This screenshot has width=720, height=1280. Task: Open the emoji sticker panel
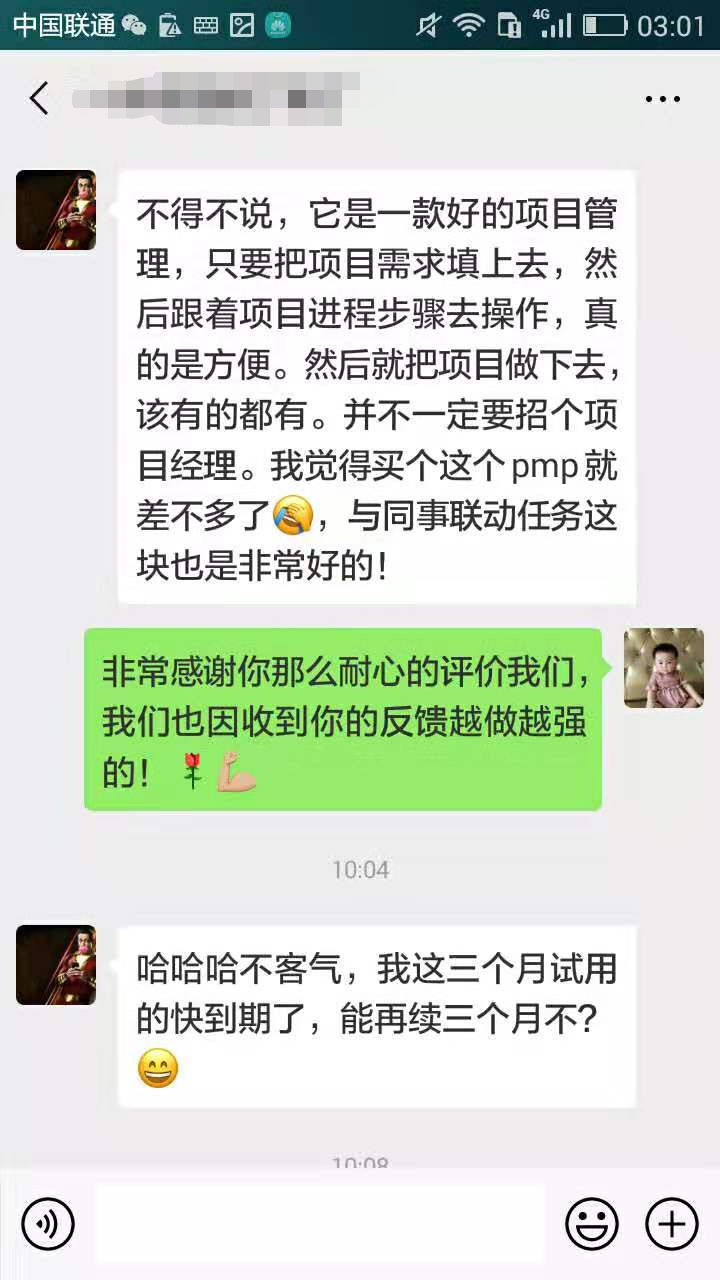point(591,1223)
